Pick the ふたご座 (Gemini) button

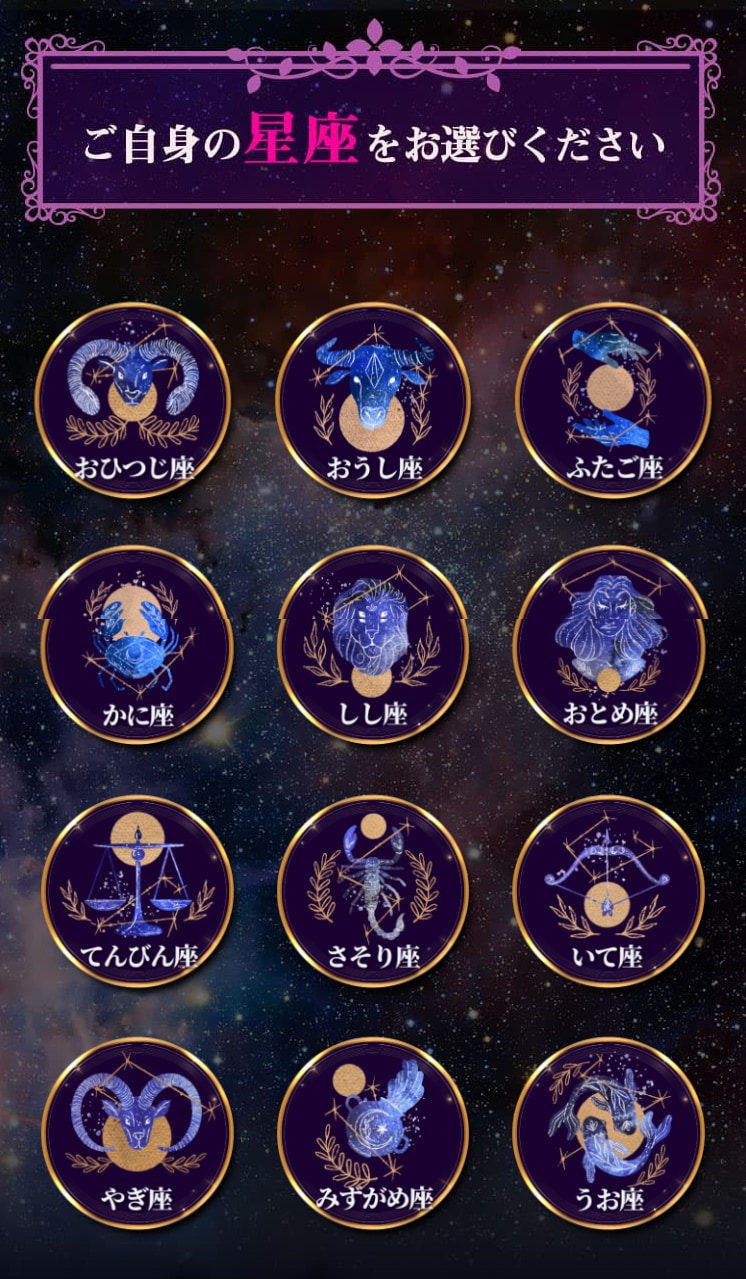[x=612, y=400]
